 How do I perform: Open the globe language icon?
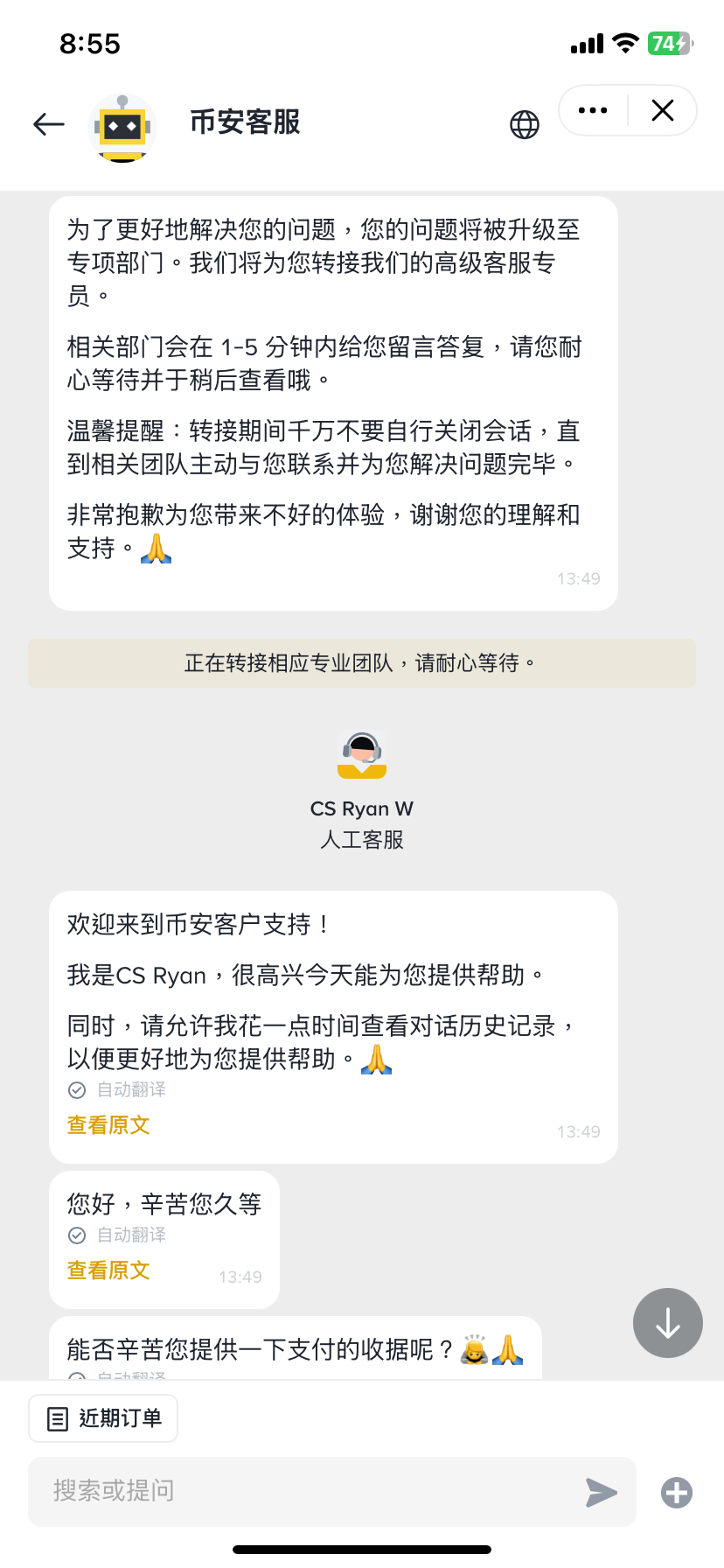(x=525, y=124)
